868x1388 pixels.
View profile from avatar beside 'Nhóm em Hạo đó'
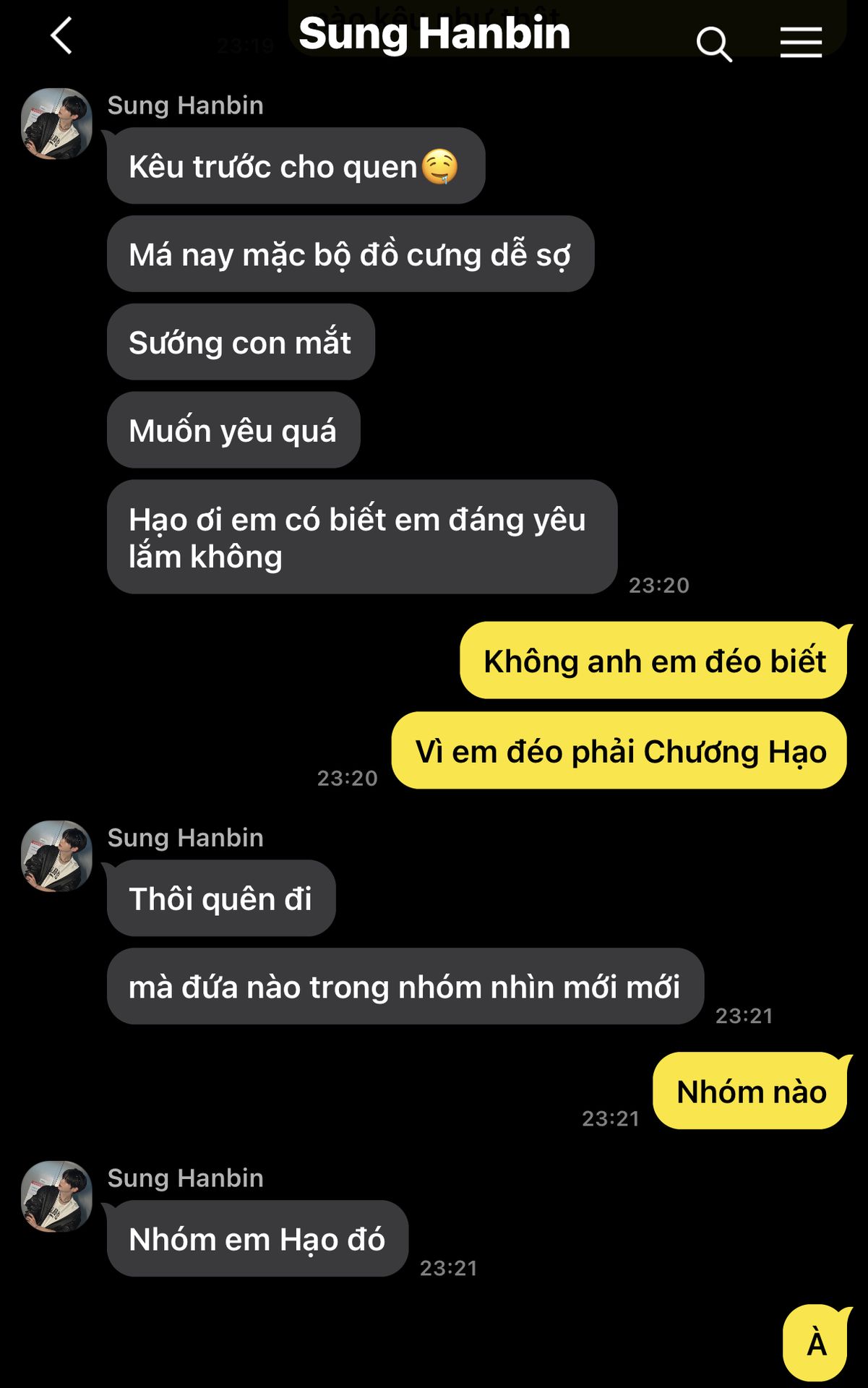coord(56,1196)
